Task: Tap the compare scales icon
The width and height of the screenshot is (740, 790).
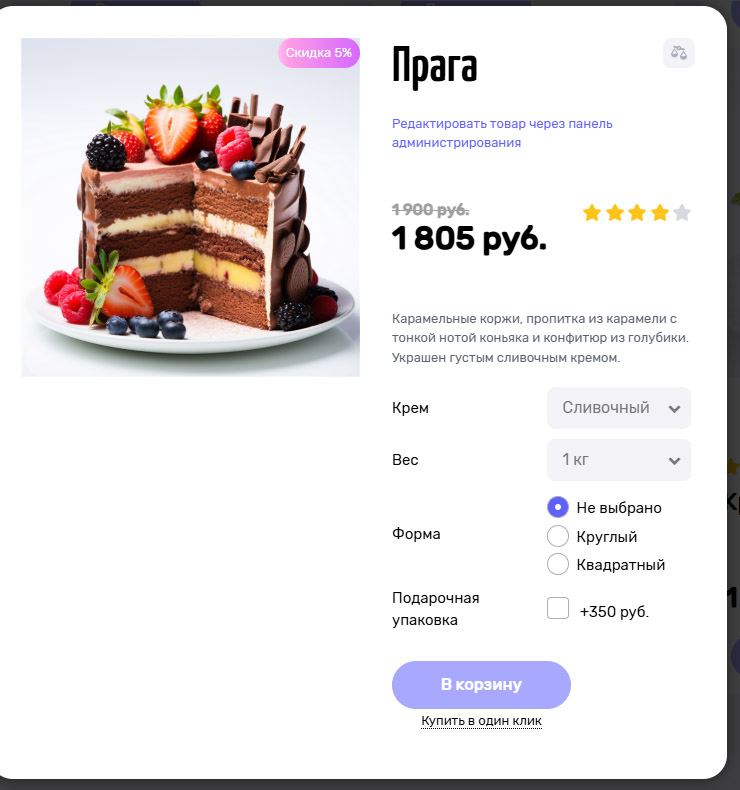Action: pos(679,53)
